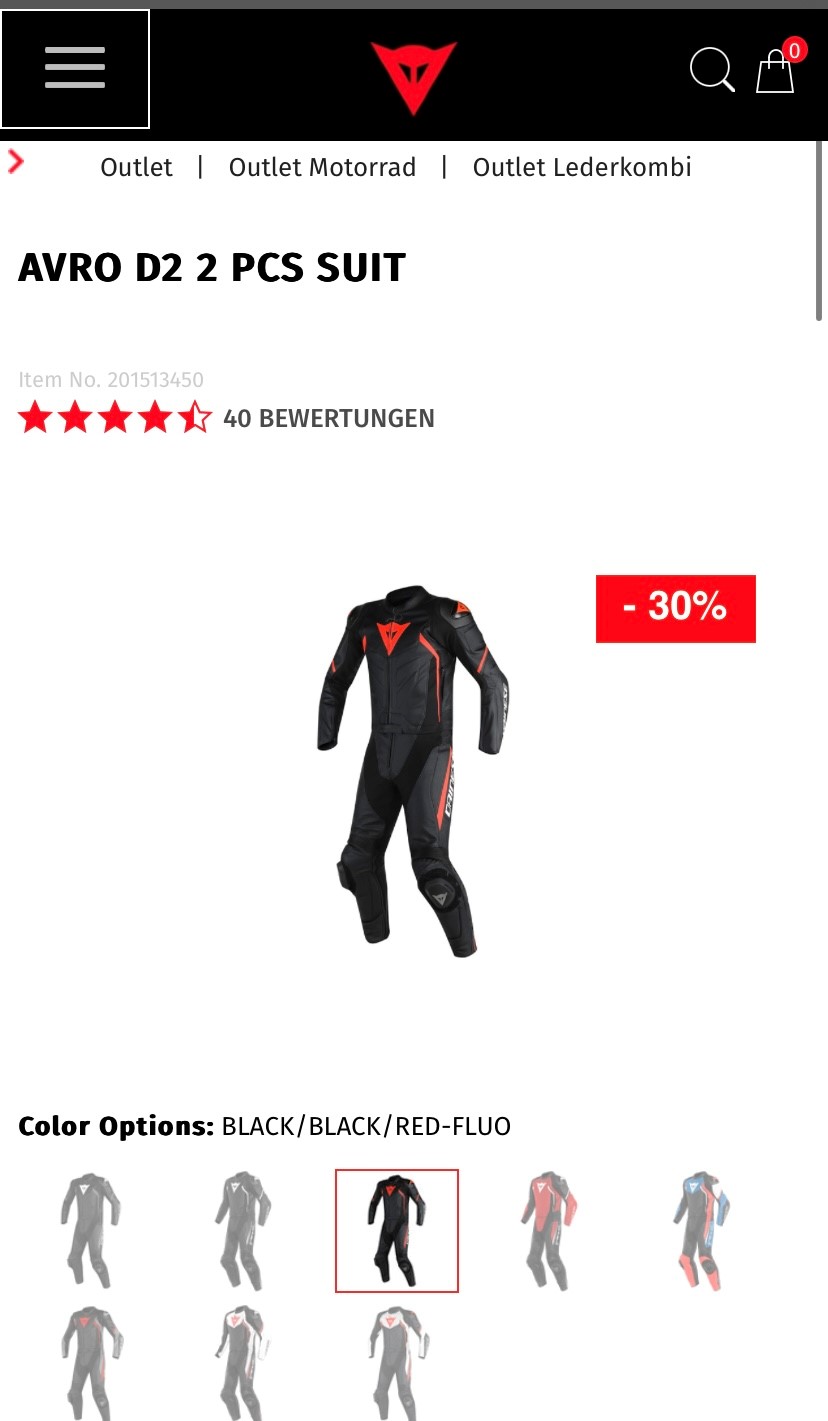Open the main suit product image
Screen dimensions: 828x1421
(413, 772)
